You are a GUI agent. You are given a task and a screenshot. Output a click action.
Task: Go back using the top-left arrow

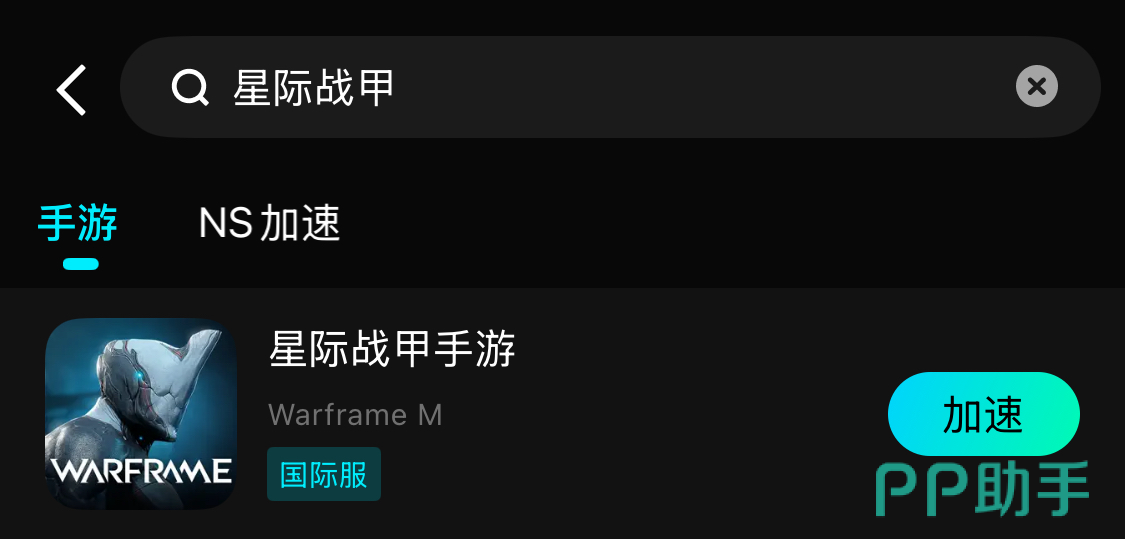[72, 90]
